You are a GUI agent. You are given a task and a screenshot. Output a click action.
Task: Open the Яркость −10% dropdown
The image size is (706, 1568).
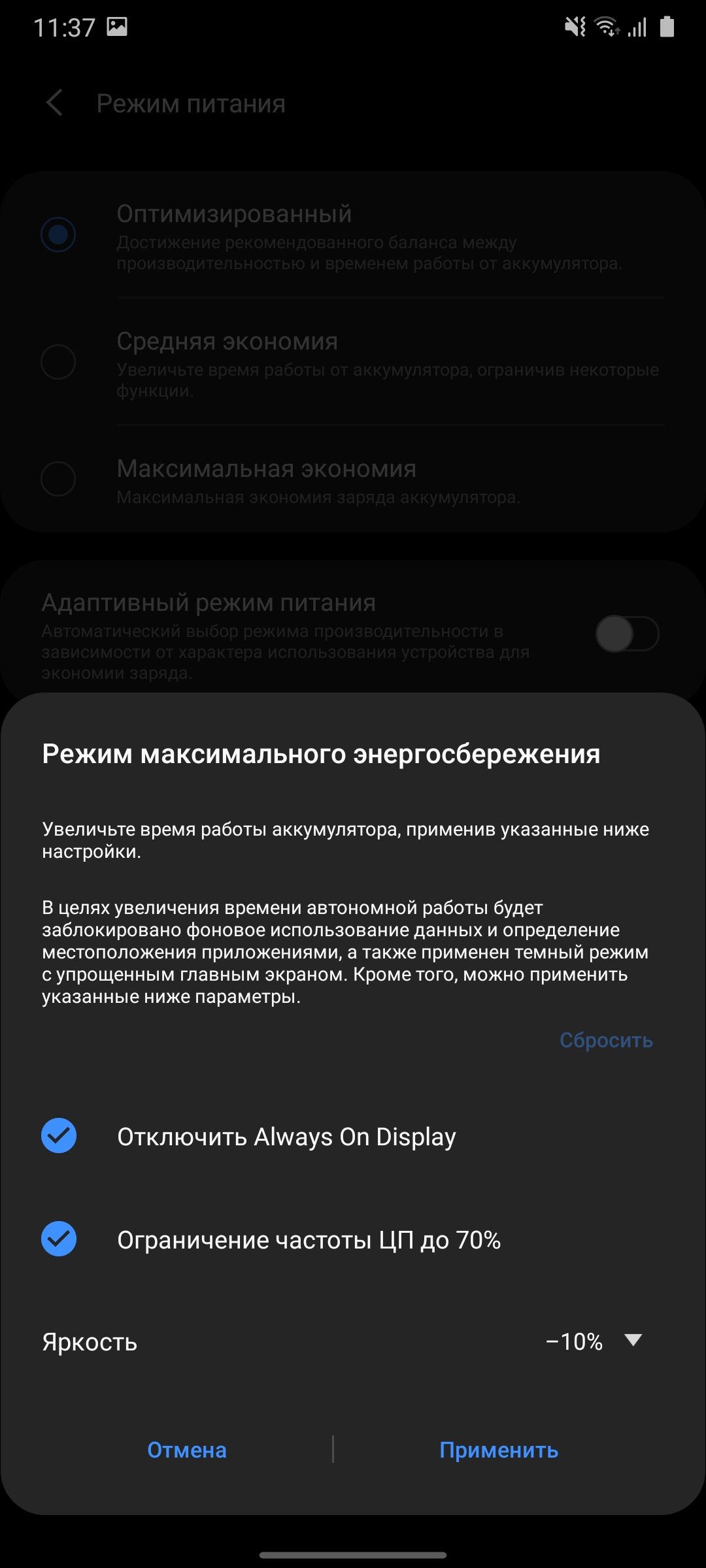594,1341
